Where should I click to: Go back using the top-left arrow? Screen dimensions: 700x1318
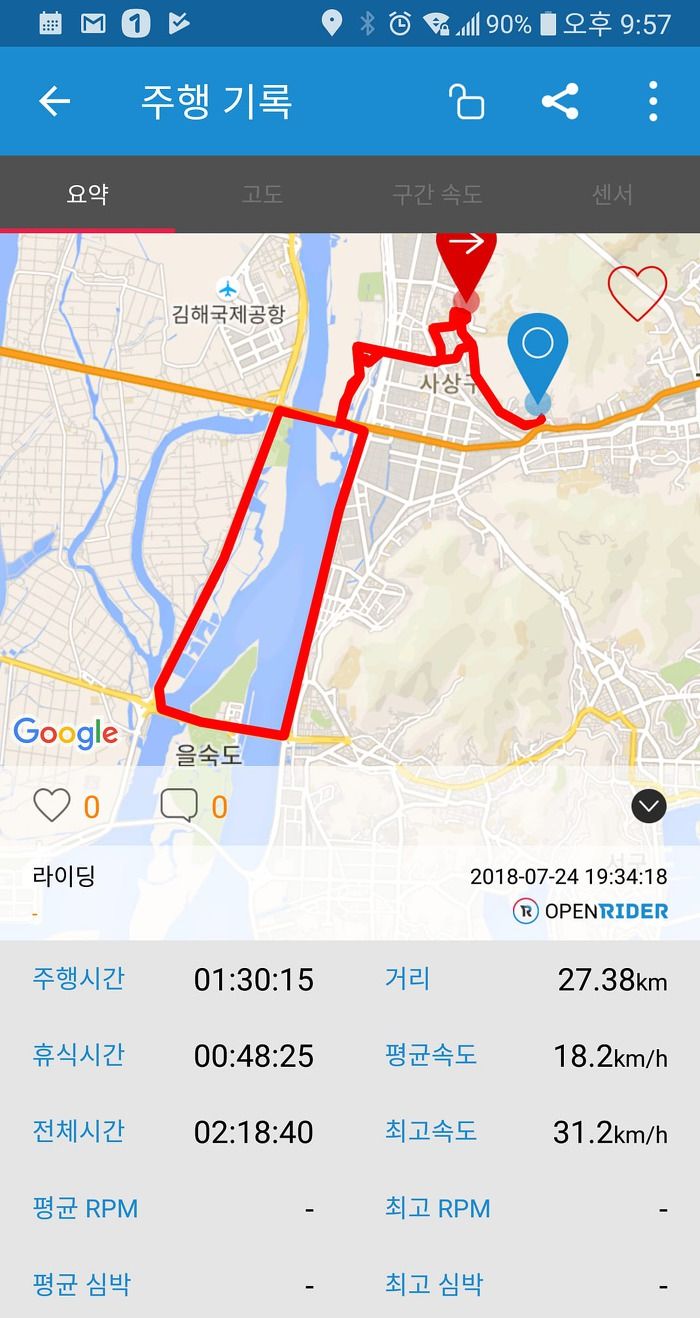pos(54,101)
